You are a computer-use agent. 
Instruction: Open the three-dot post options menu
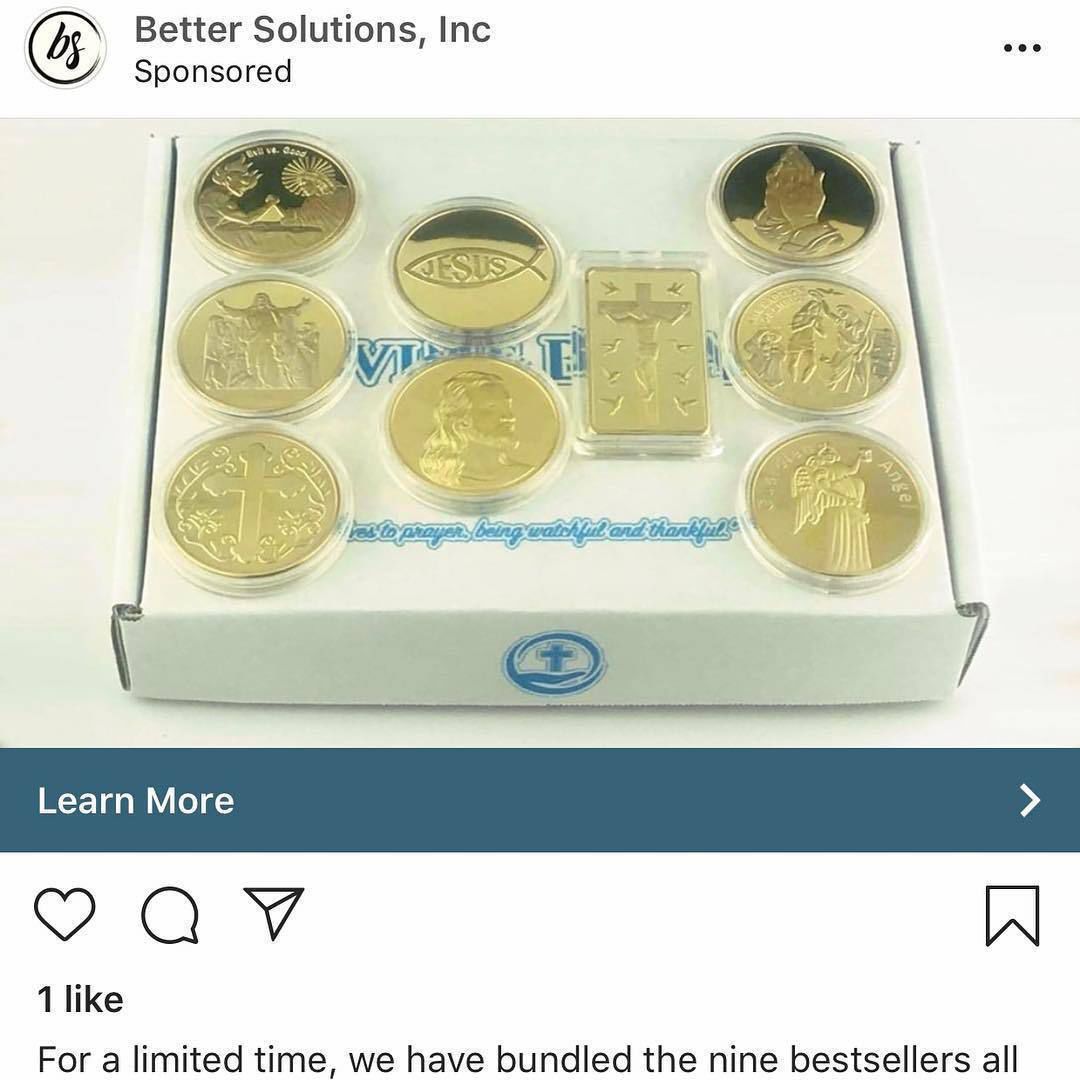click(1021, 48)
